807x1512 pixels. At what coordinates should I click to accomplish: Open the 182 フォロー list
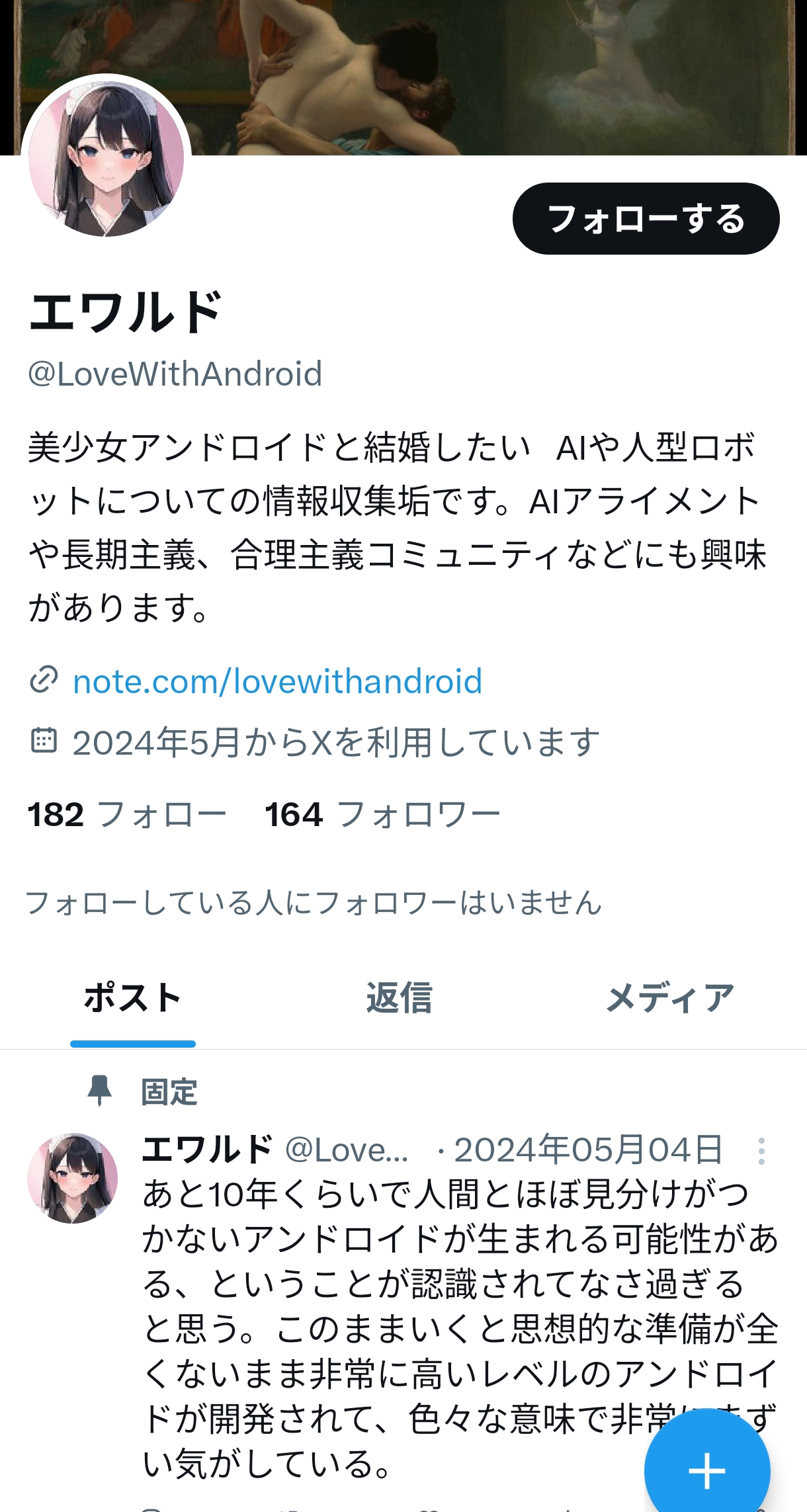pos(126,814)
